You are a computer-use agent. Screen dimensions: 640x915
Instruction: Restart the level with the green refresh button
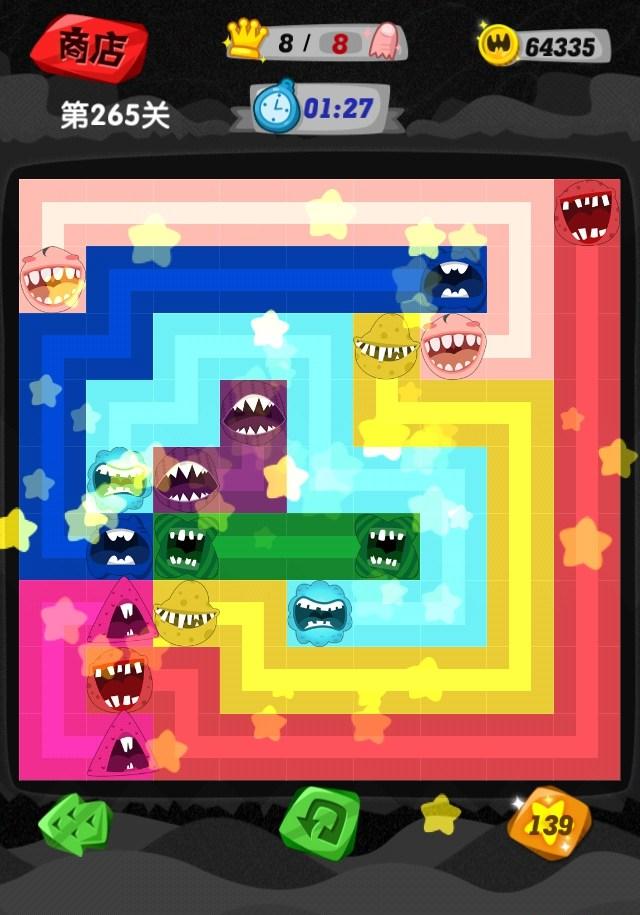tap(318, 823)
